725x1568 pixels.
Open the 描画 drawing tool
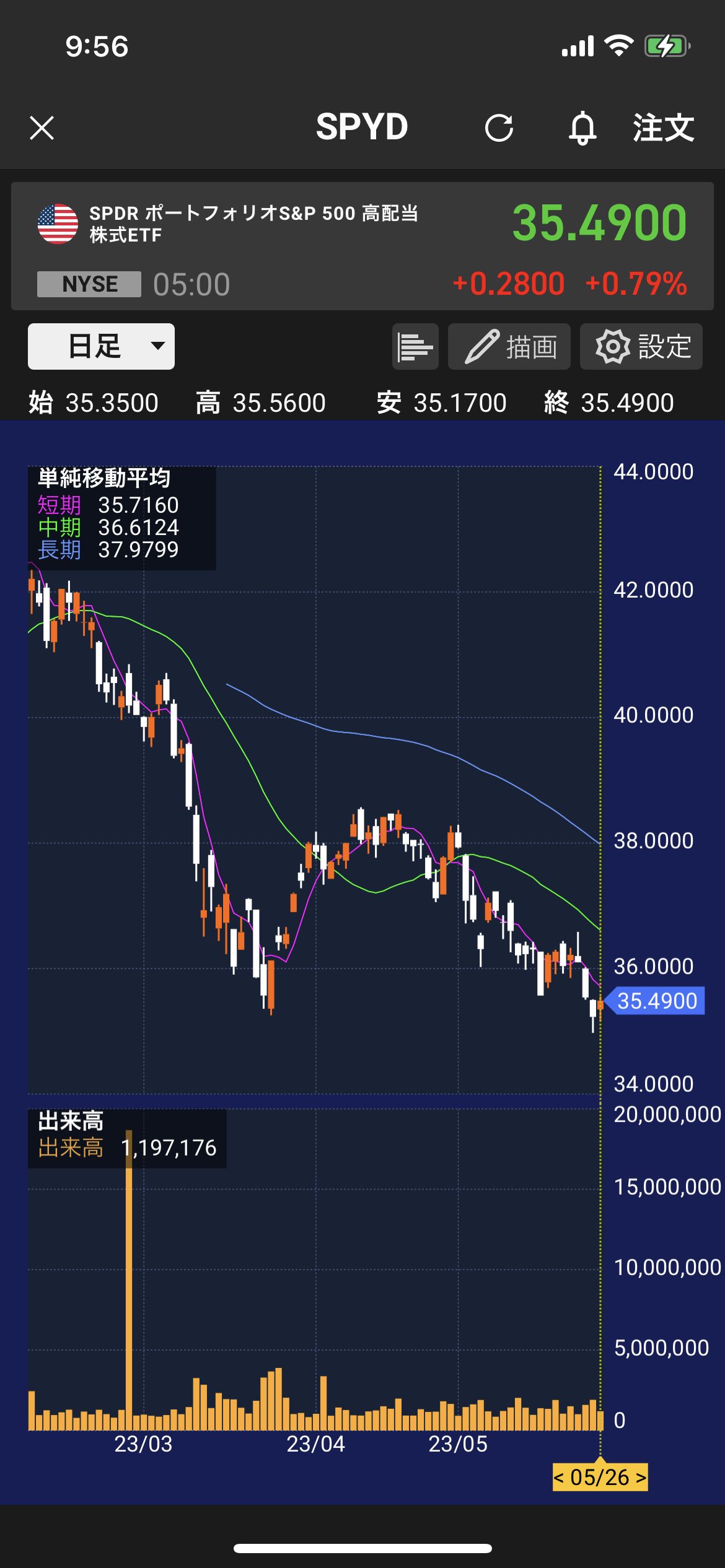coord(509,347)
